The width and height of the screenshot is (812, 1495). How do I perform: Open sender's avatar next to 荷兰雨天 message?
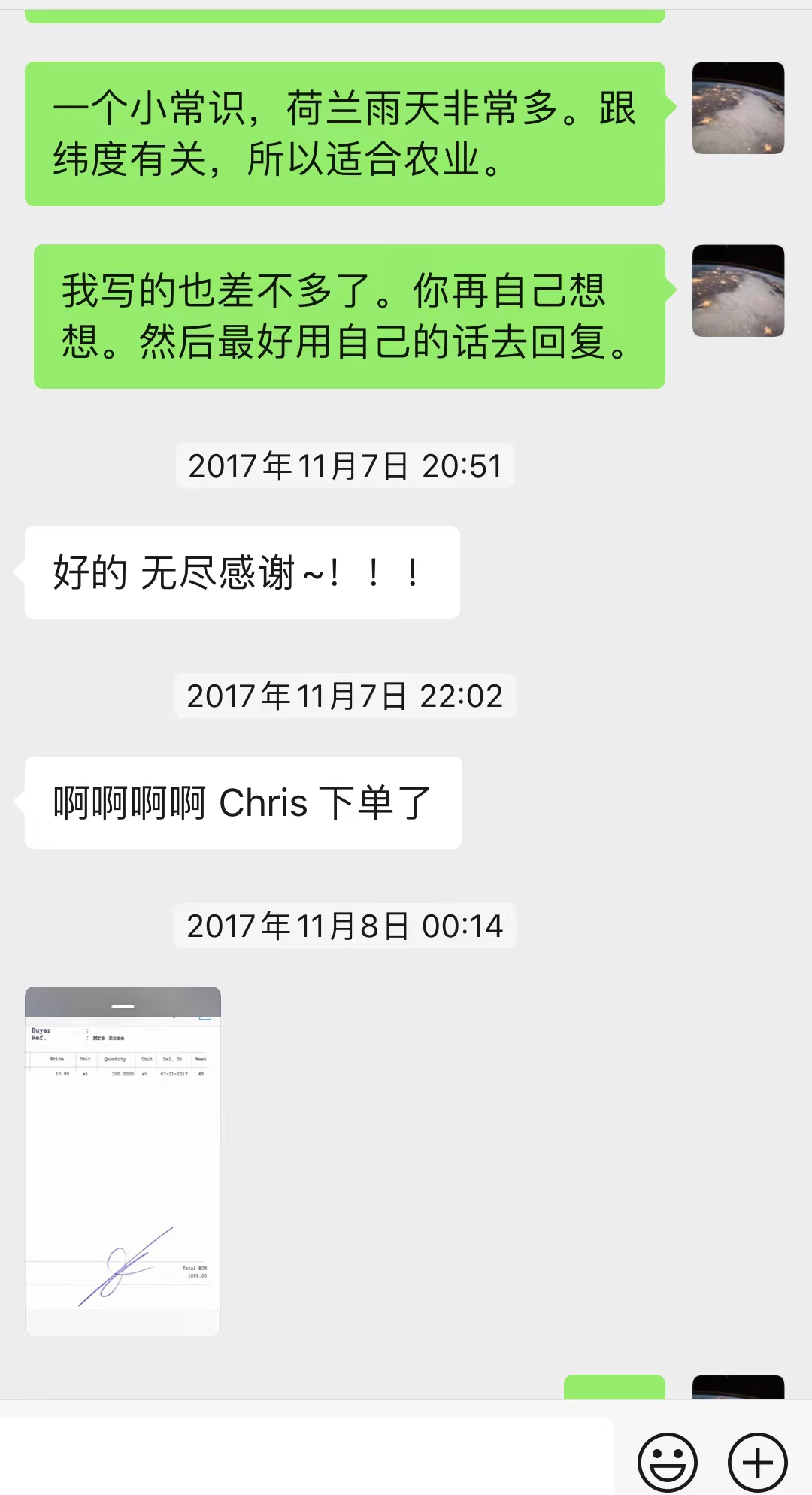[738, 108]
